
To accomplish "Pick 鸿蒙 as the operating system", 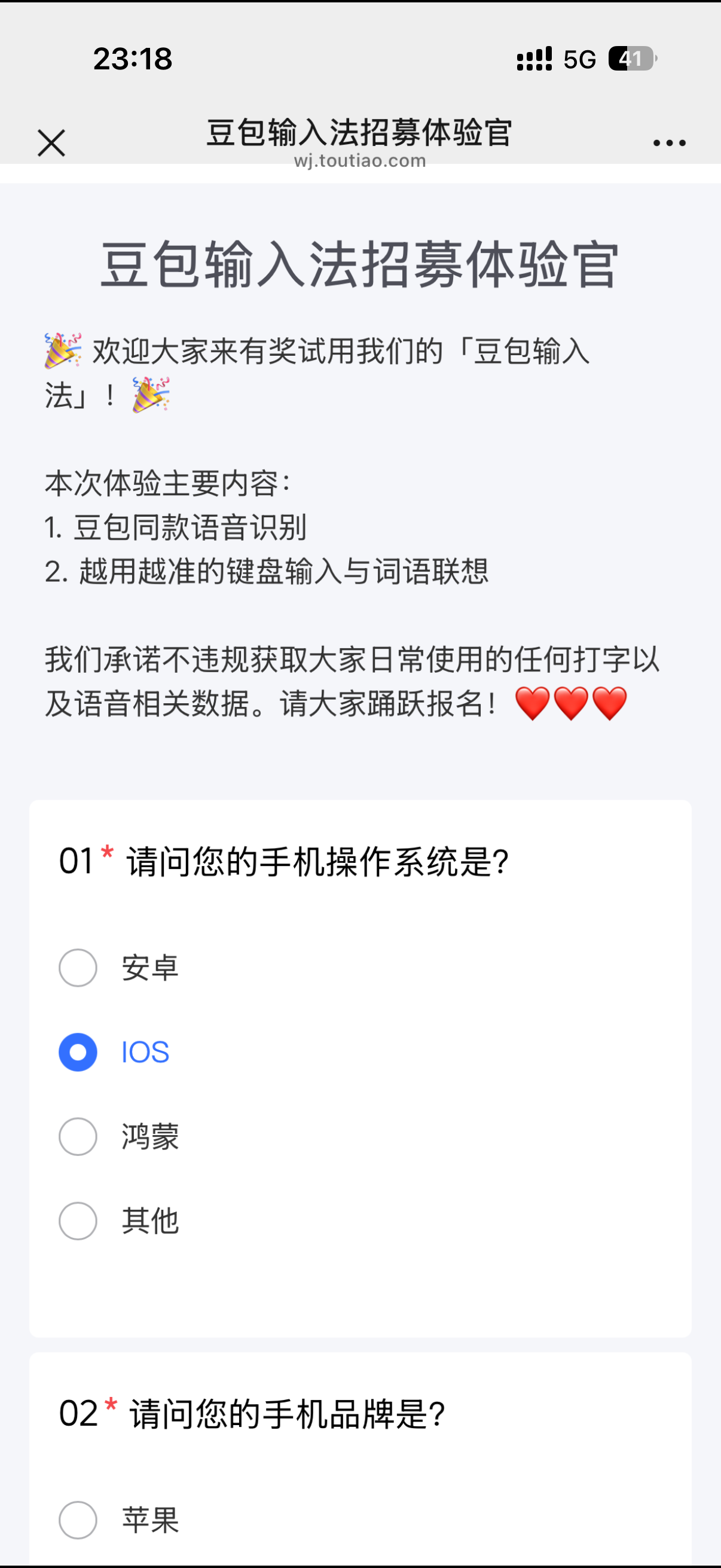I will pos(78,1136).
